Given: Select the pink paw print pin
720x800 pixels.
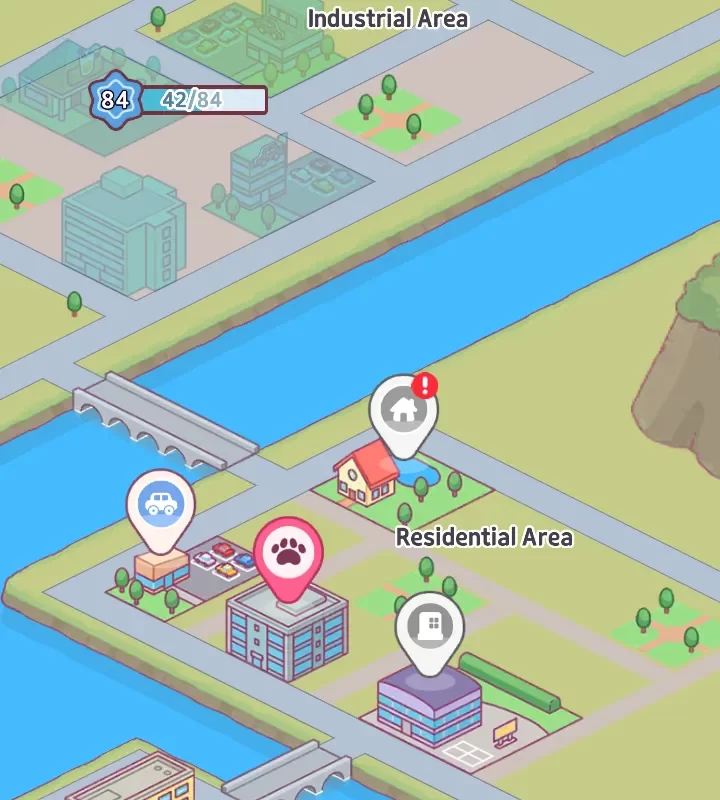Looking at the screenshot, I should tap(288, 552).
